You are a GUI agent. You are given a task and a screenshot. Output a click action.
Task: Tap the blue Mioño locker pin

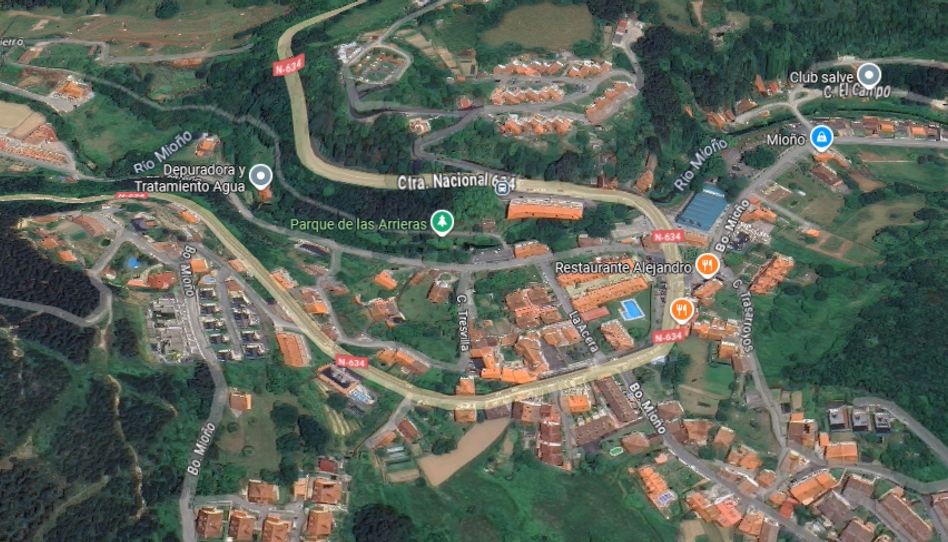pyautogui.click(x=821, y=137)
